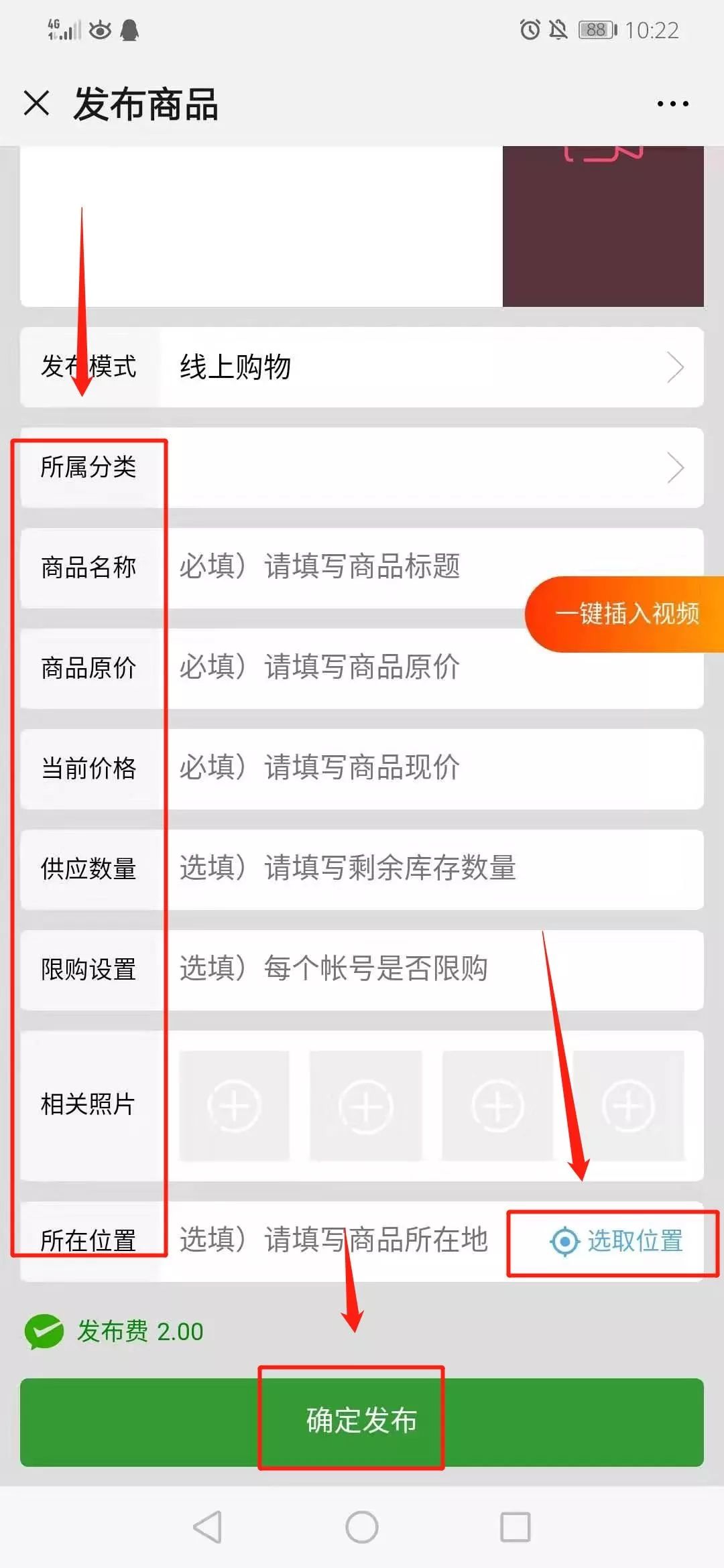Choose a 所属分类 category
Image resolution: width=724 pixels, height=1568 pixels.
(x=429, y=468)
